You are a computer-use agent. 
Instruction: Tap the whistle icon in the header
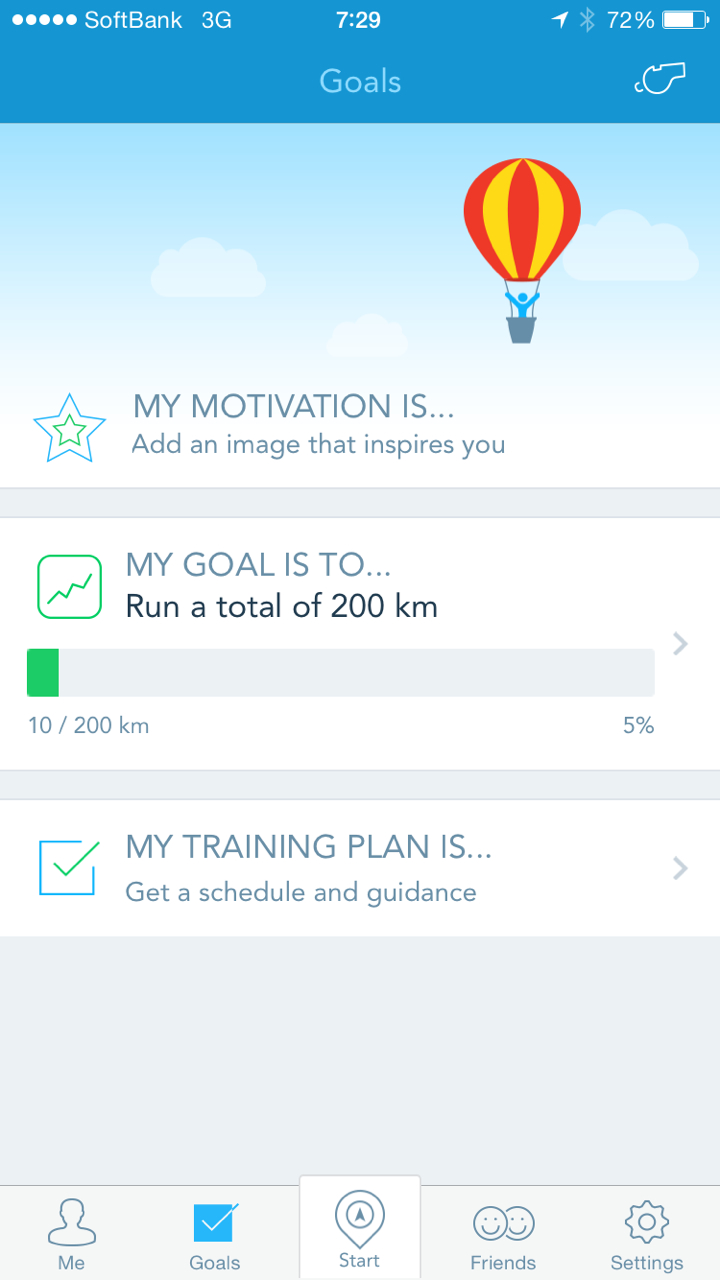click(659, 80)
